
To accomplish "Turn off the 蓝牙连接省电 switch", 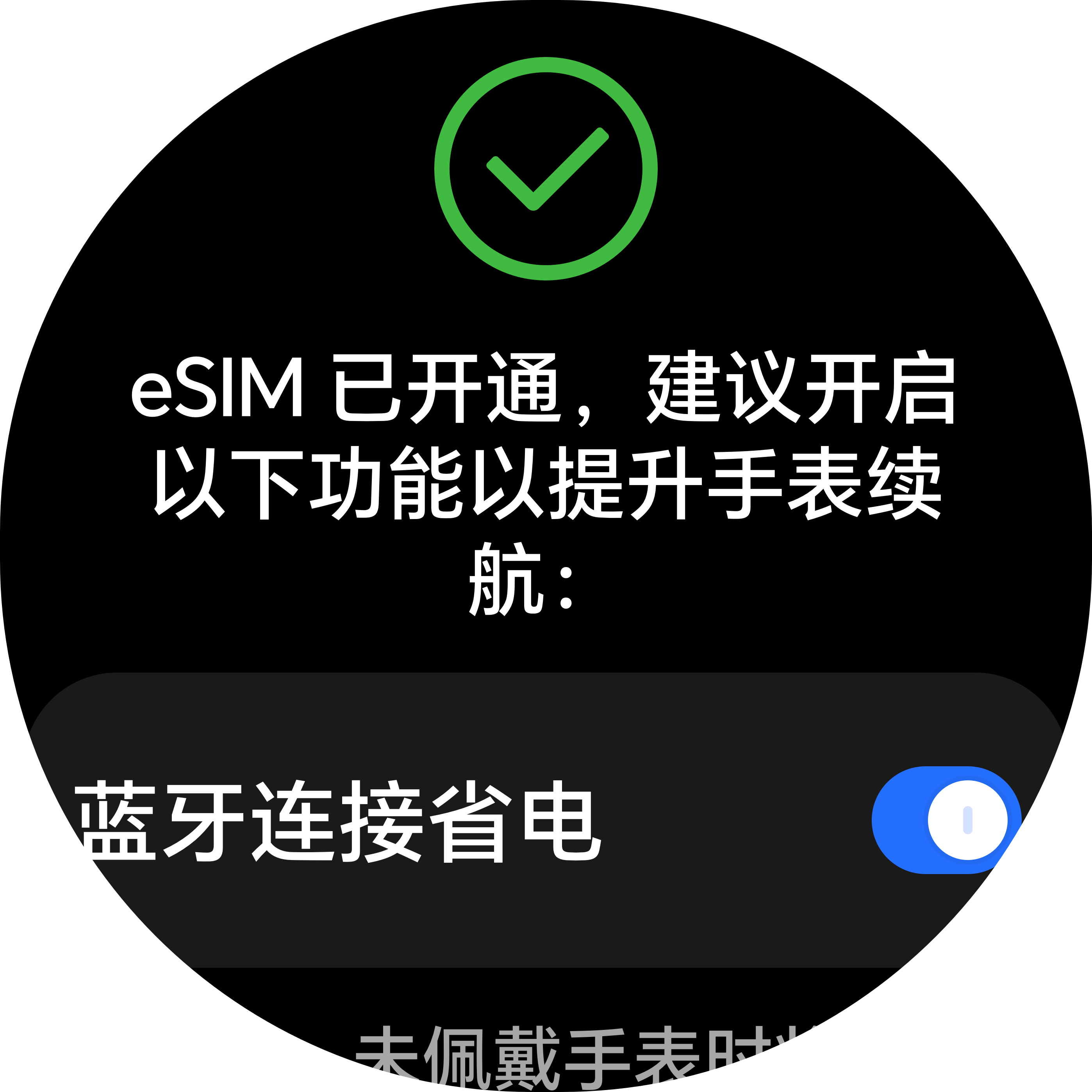I will point(946,820).
